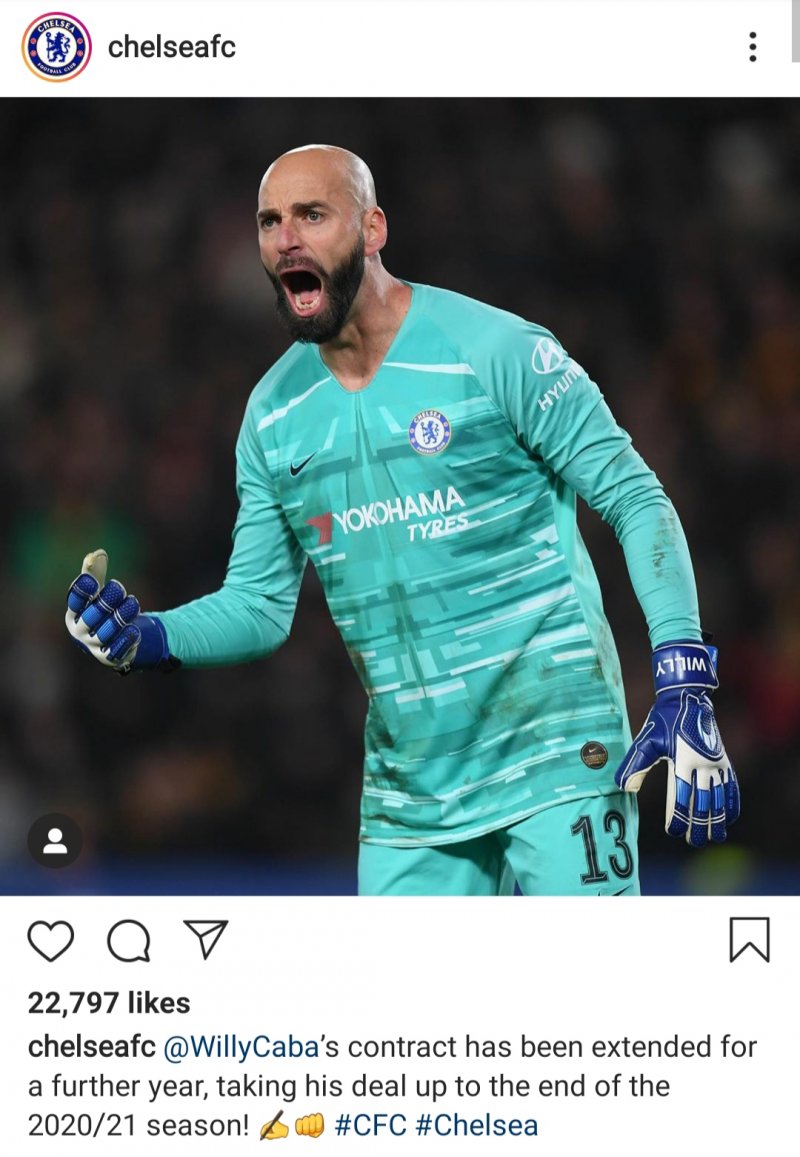This screenshot has height=1157, width=800.
Task: View the 22,797 likes list
Action: click(108, 1002)
